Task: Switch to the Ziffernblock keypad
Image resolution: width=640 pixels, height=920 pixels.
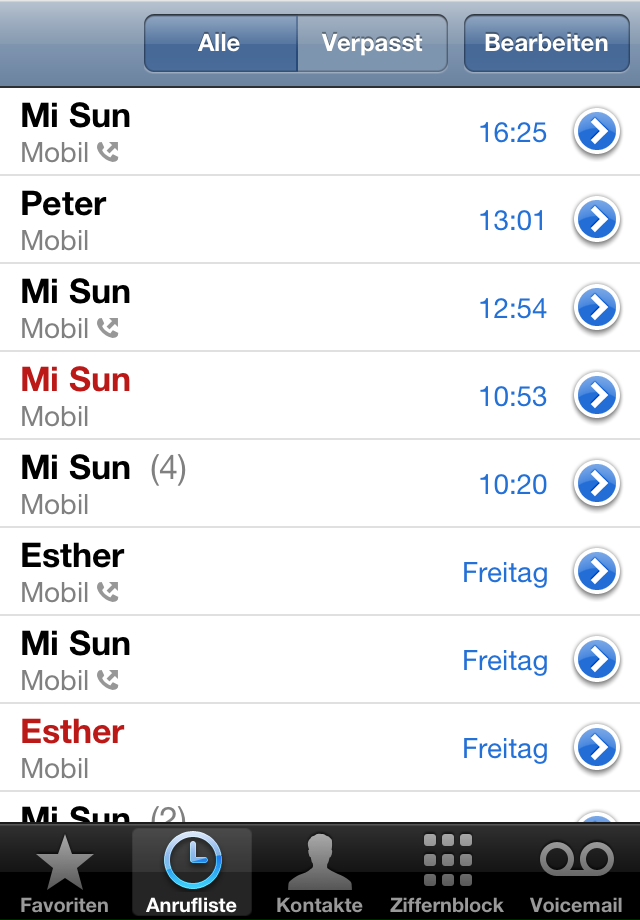Action: tap(447, 872)
